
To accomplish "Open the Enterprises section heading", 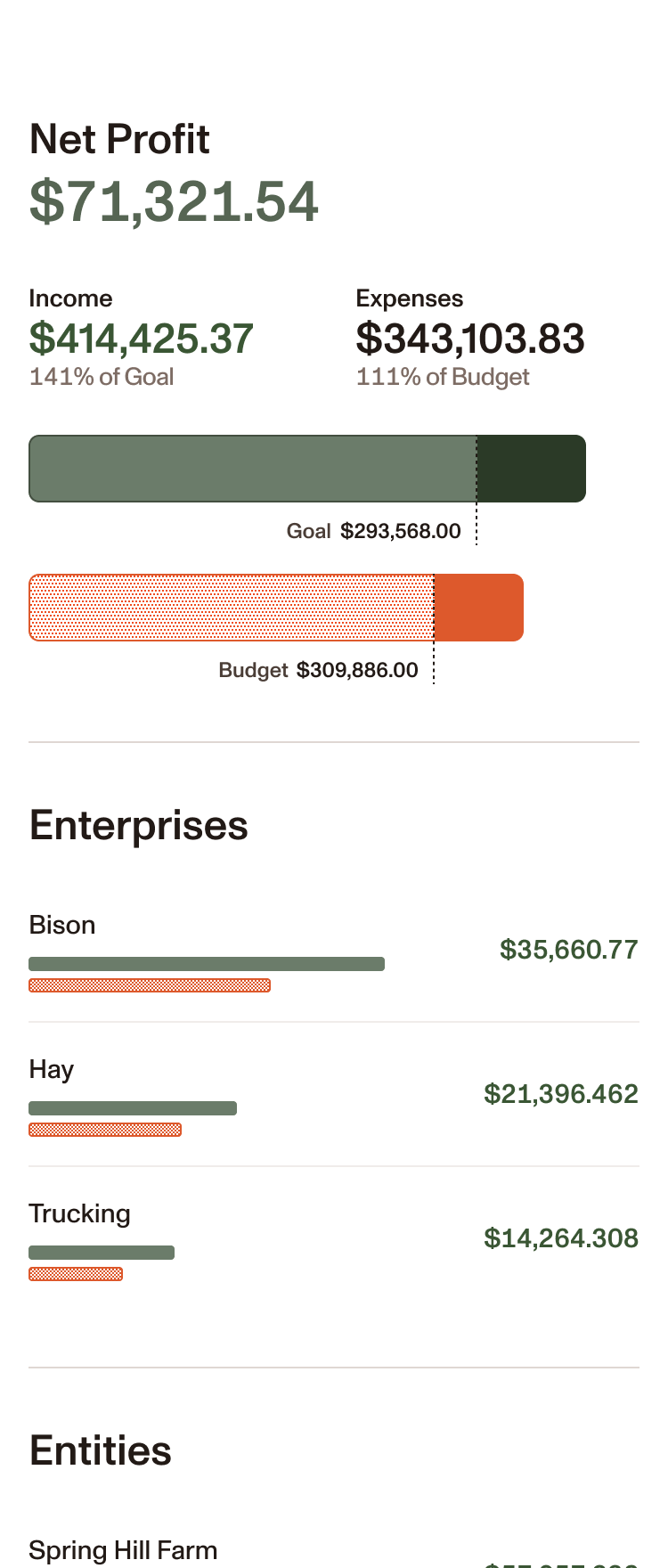I will tap(139, 825).
